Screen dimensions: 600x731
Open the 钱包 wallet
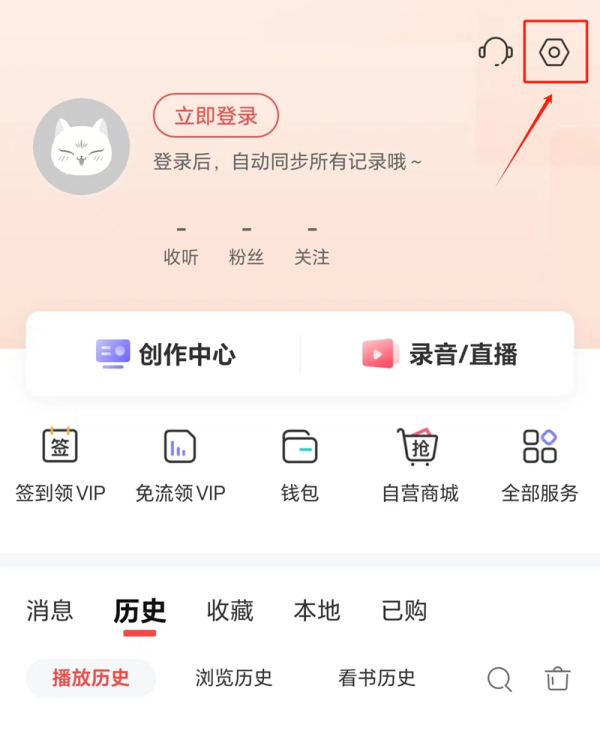pos(300,464)
